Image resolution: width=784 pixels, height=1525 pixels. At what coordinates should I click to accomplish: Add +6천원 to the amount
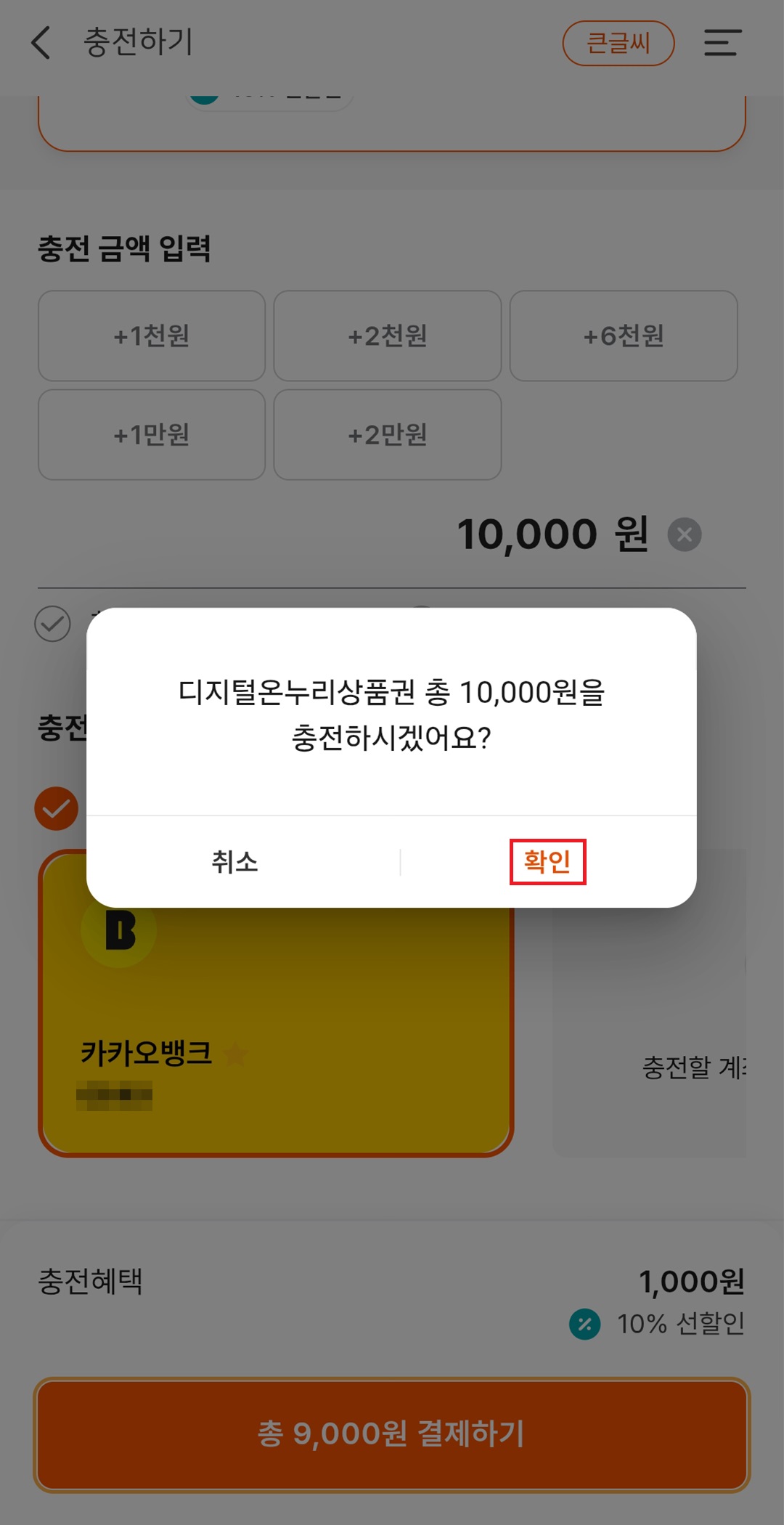(624, 336)
